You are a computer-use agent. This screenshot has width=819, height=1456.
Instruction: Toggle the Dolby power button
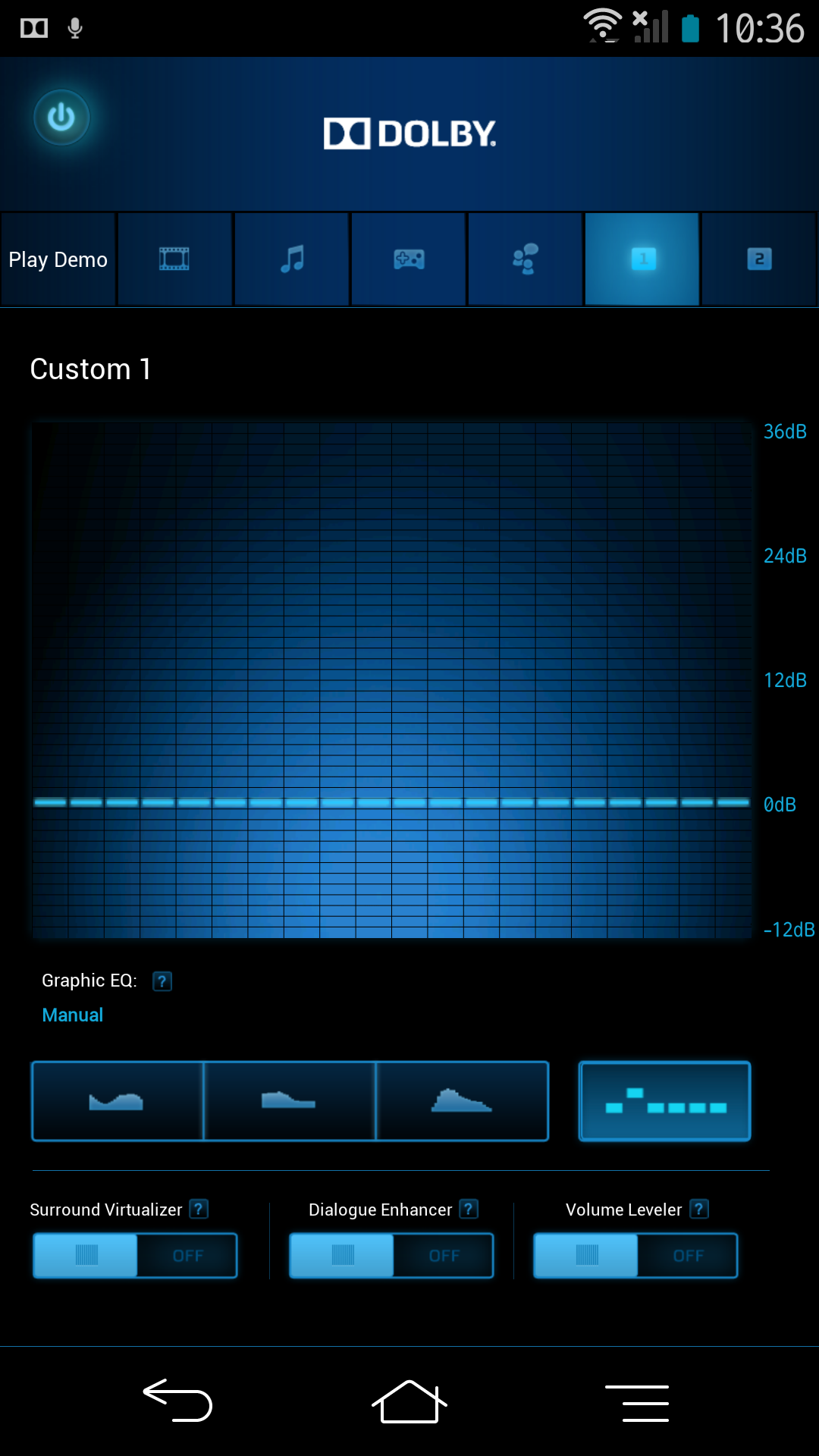(61, 118)
